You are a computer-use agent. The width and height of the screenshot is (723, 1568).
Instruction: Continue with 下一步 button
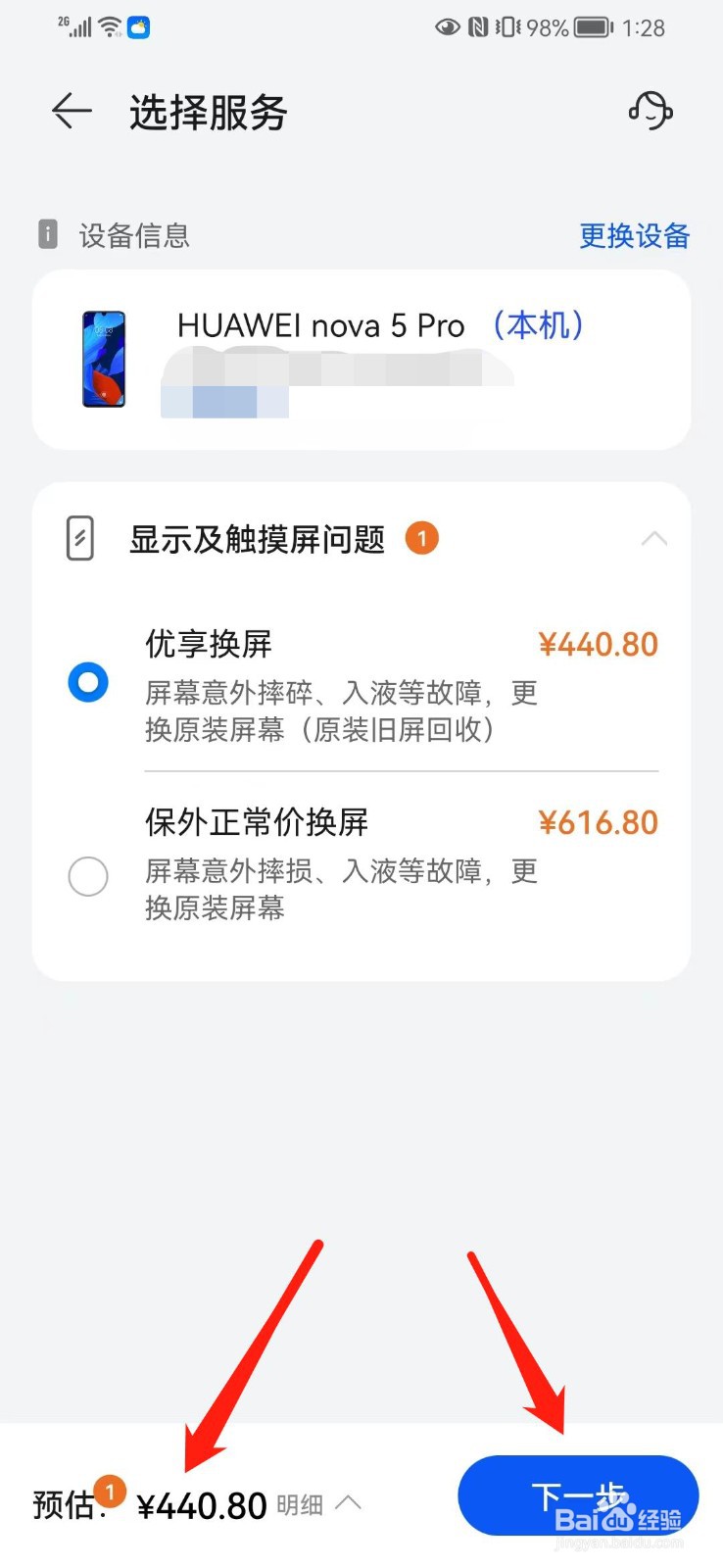[x=578, y=1495]
